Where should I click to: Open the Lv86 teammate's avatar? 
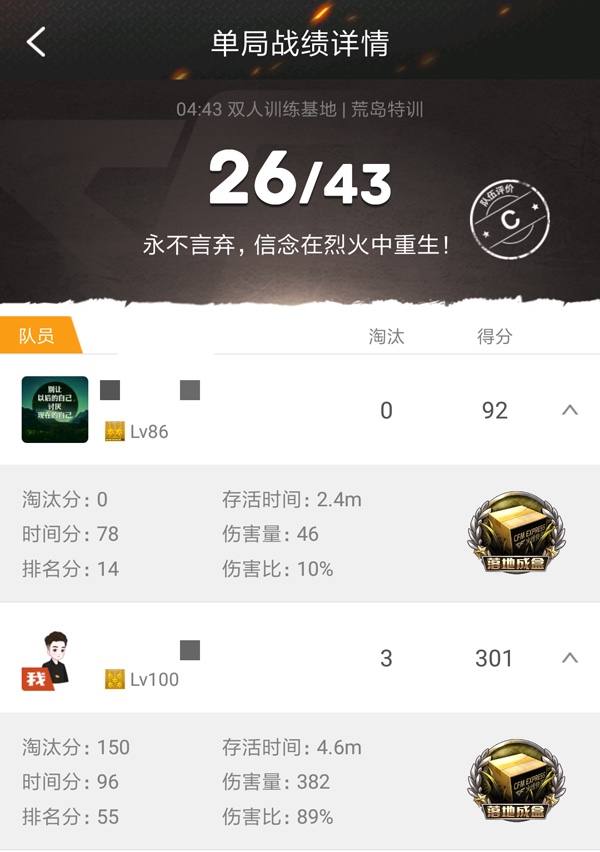(55, 409)
